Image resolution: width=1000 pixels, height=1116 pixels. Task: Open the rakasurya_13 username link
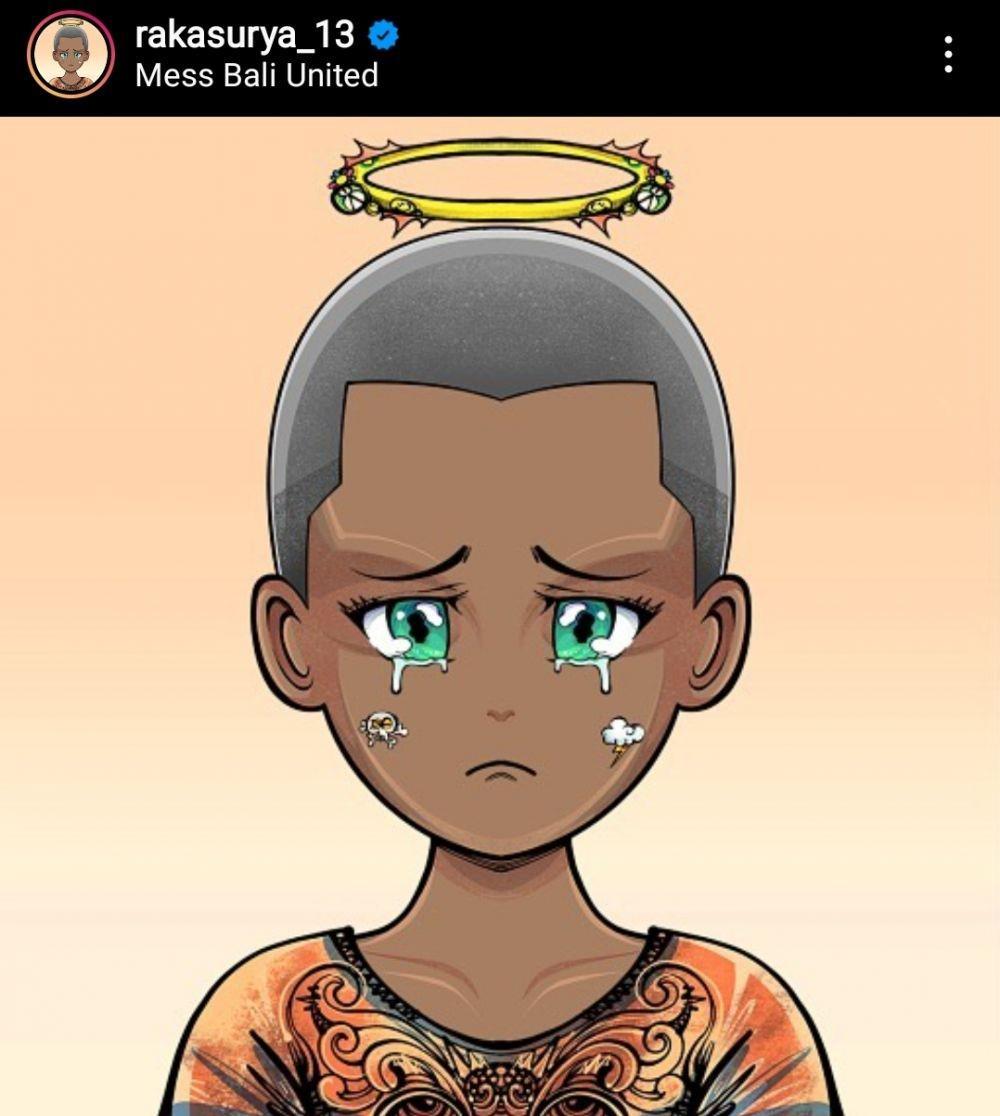[244, 35]
